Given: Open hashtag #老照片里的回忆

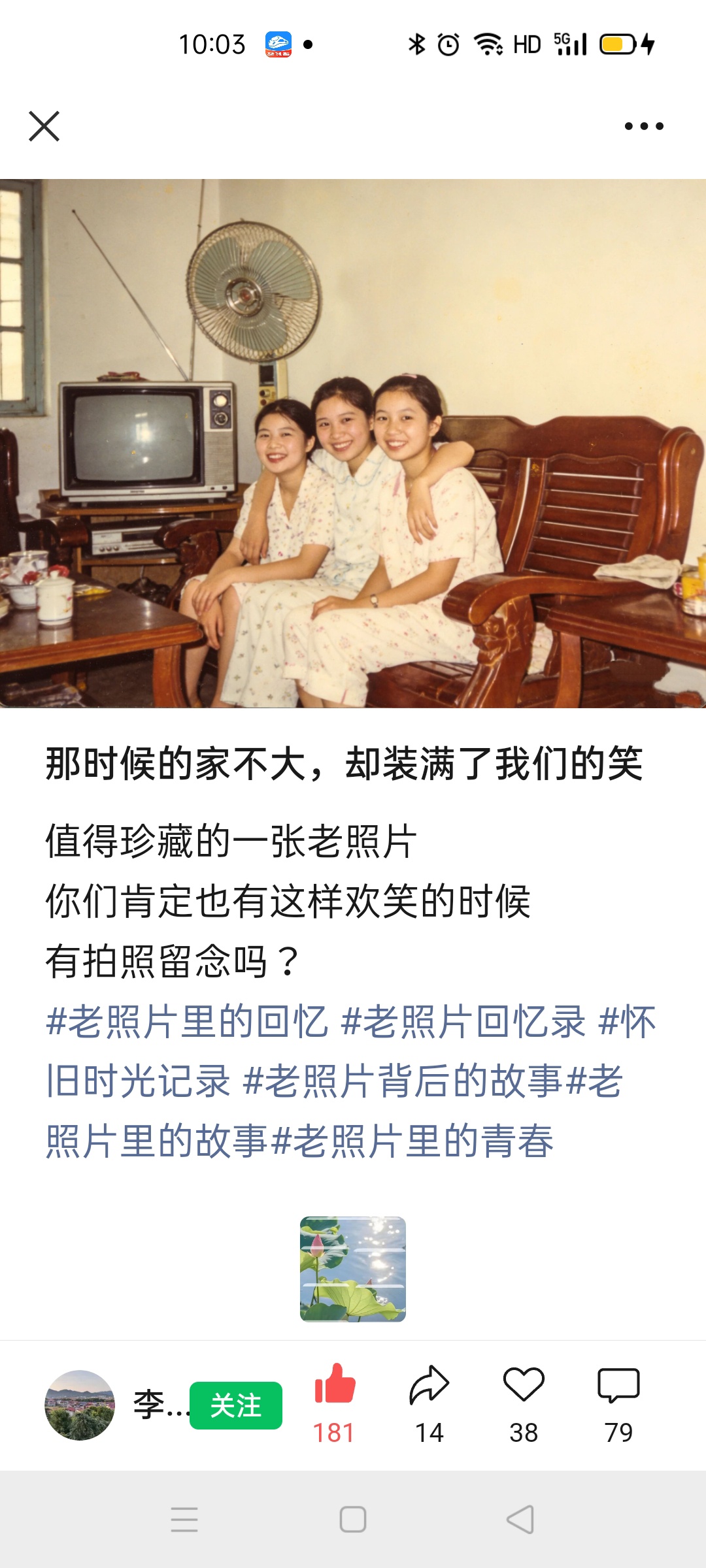Looking at the screenshot, I should coord(188,1021).
